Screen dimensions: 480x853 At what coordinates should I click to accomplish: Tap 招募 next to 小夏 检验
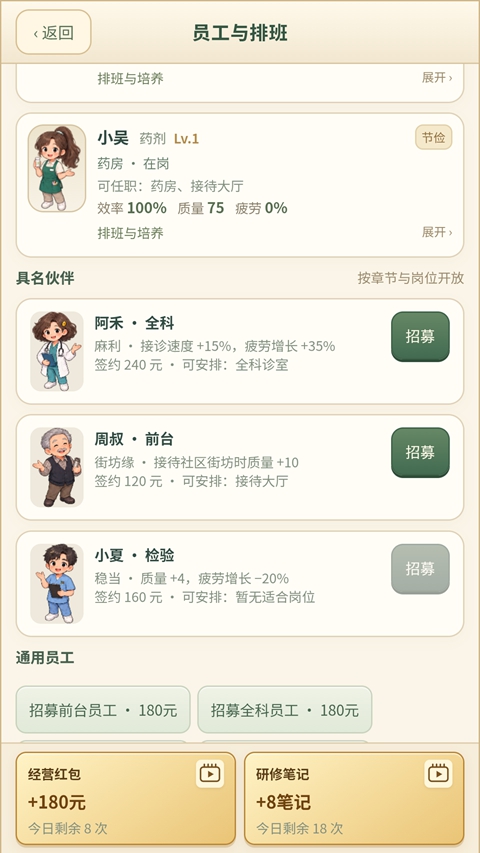(420, 568)
